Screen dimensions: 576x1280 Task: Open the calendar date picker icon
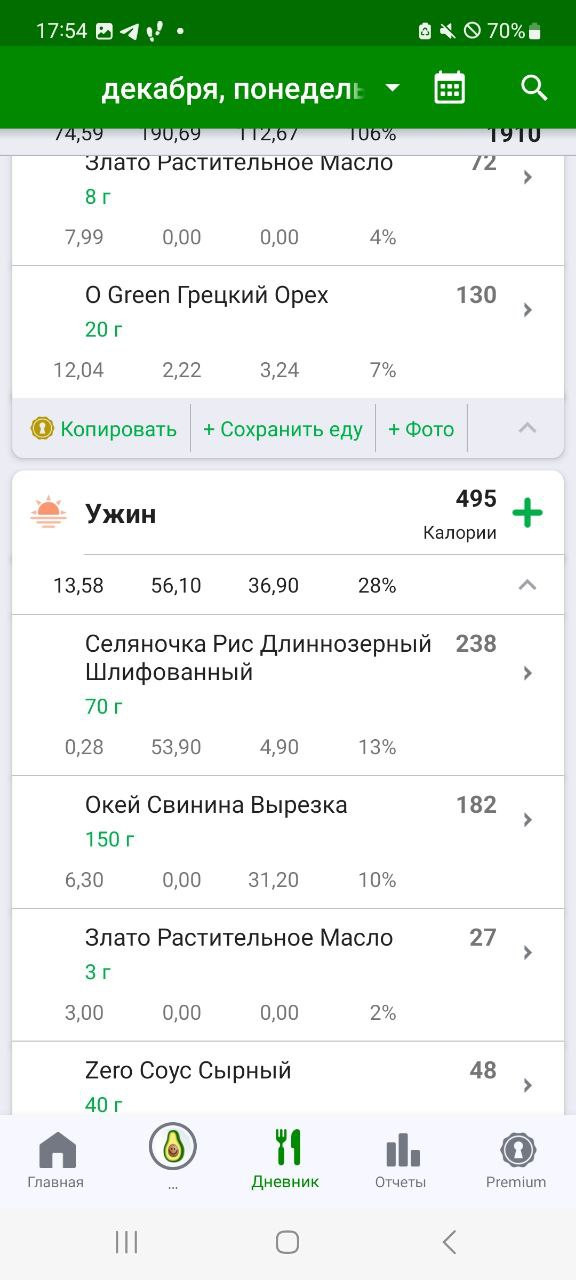tap(450, 88)
